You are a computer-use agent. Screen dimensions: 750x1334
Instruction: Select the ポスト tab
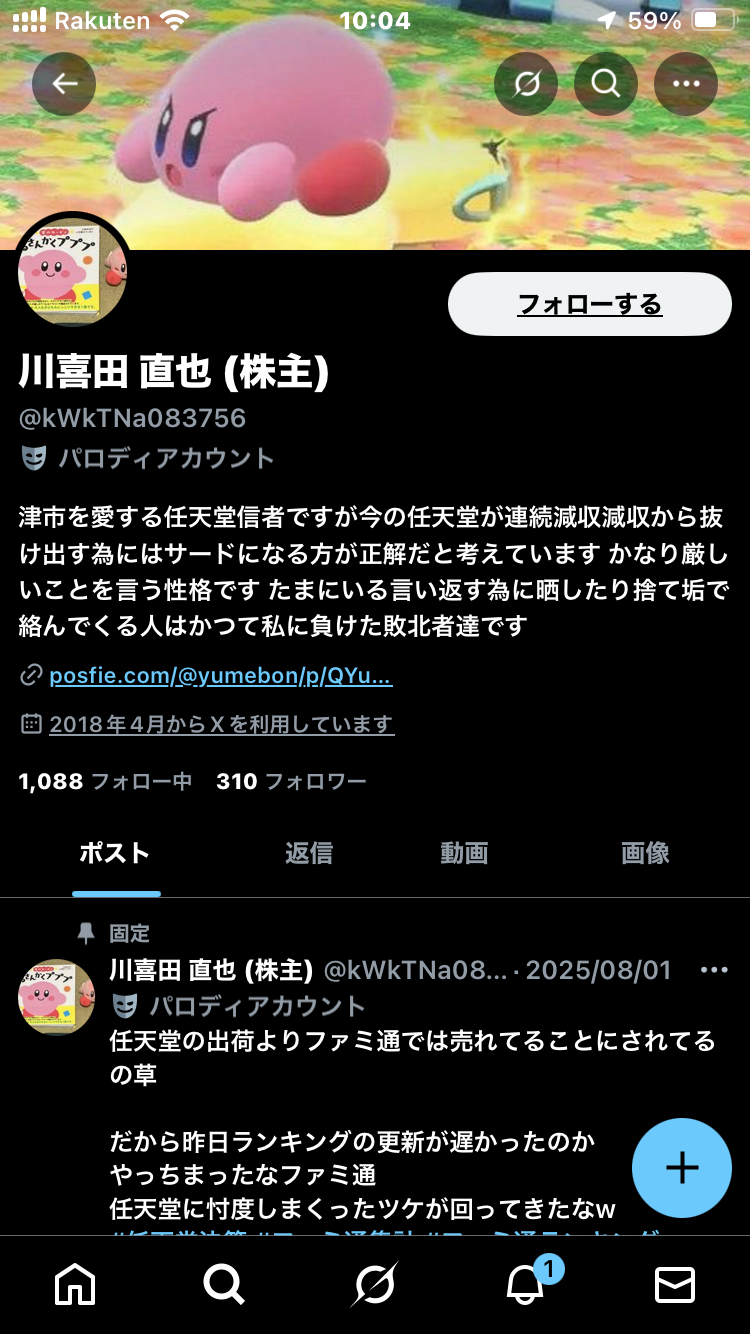tap(115, 853)
